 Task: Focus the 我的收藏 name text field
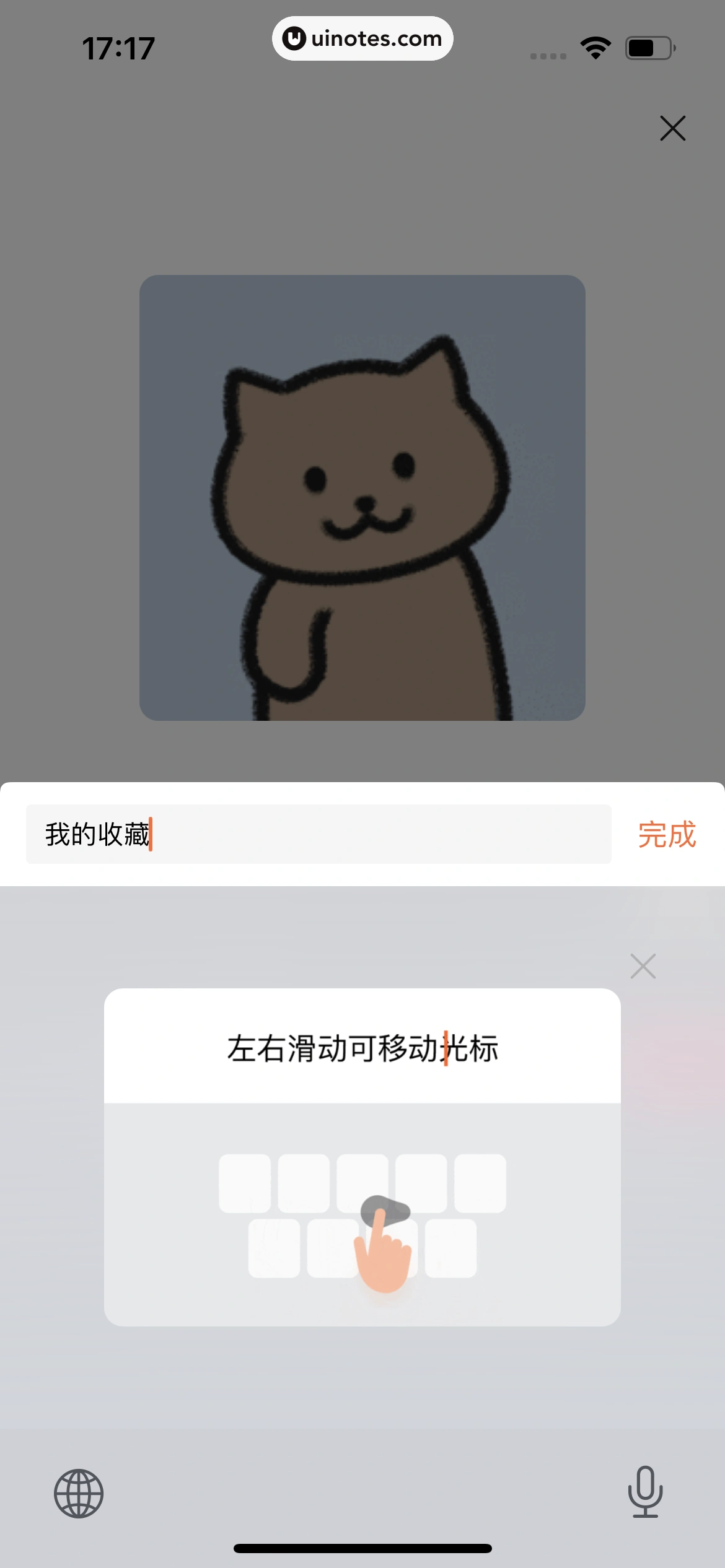318,834
